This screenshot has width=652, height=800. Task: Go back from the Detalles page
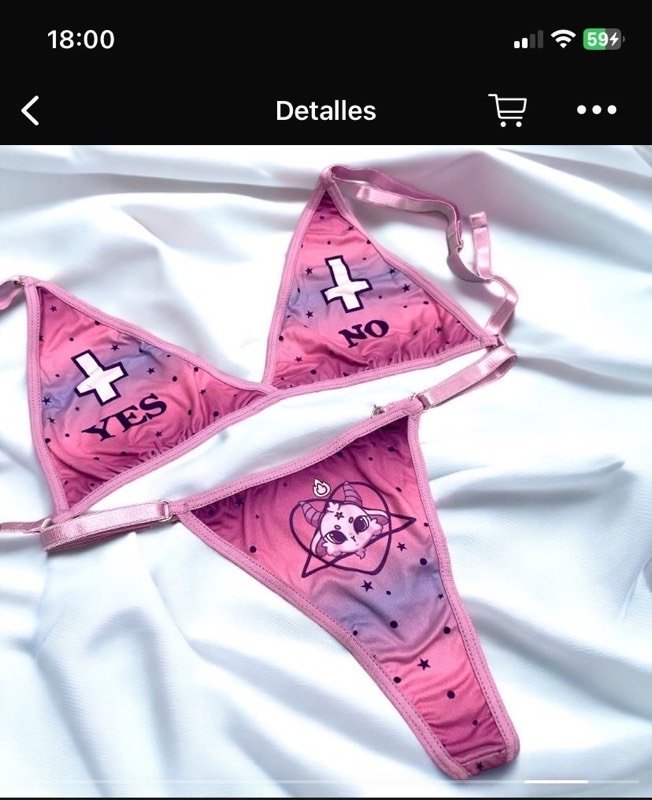(x=31, y=111)
